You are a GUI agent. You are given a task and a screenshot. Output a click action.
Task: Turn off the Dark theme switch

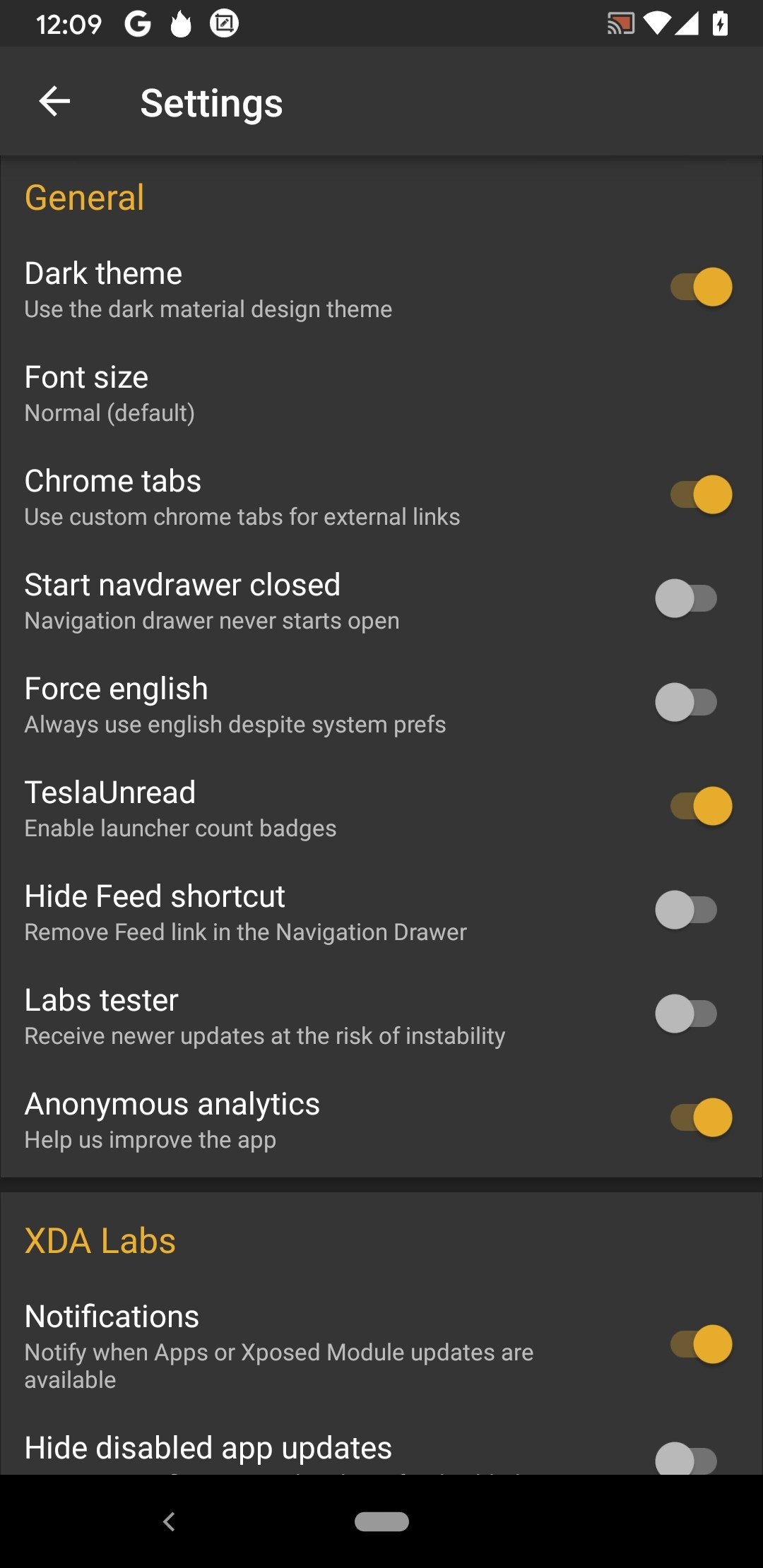701,287
